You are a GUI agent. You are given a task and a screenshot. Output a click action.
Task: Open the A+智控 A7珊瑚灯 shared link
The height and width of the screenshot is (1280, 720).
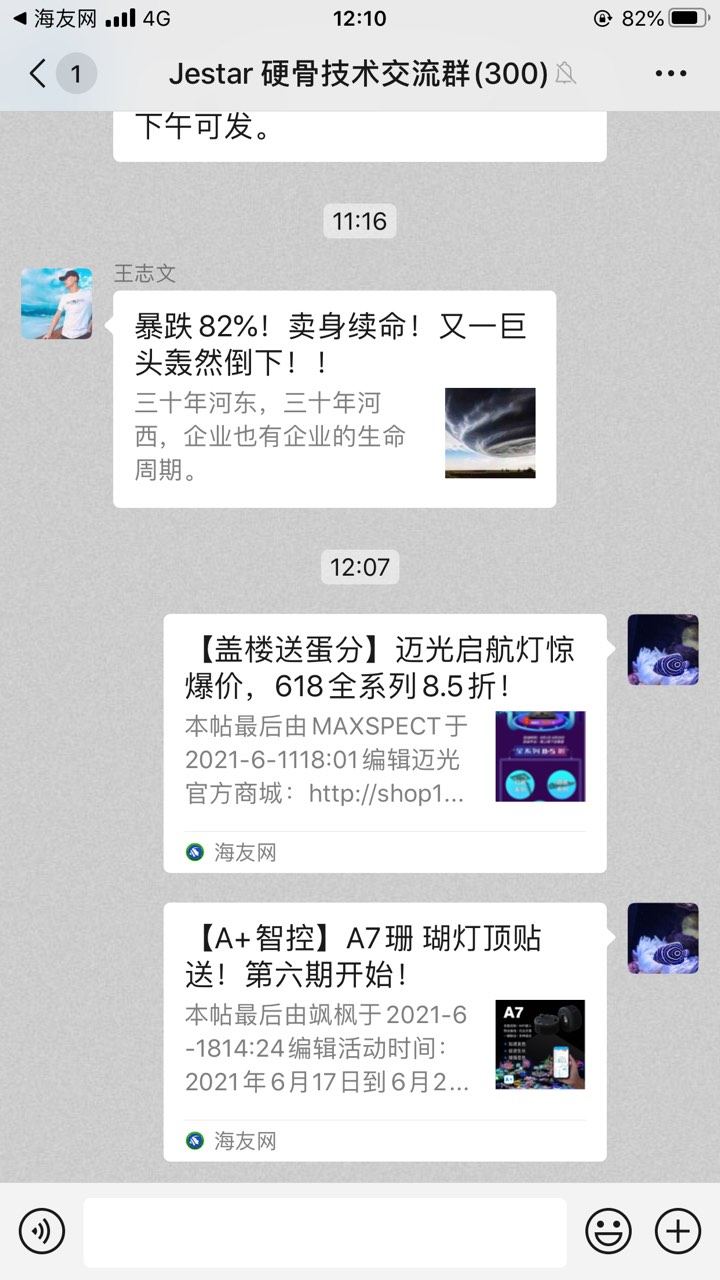click(x=384, y=1030)
